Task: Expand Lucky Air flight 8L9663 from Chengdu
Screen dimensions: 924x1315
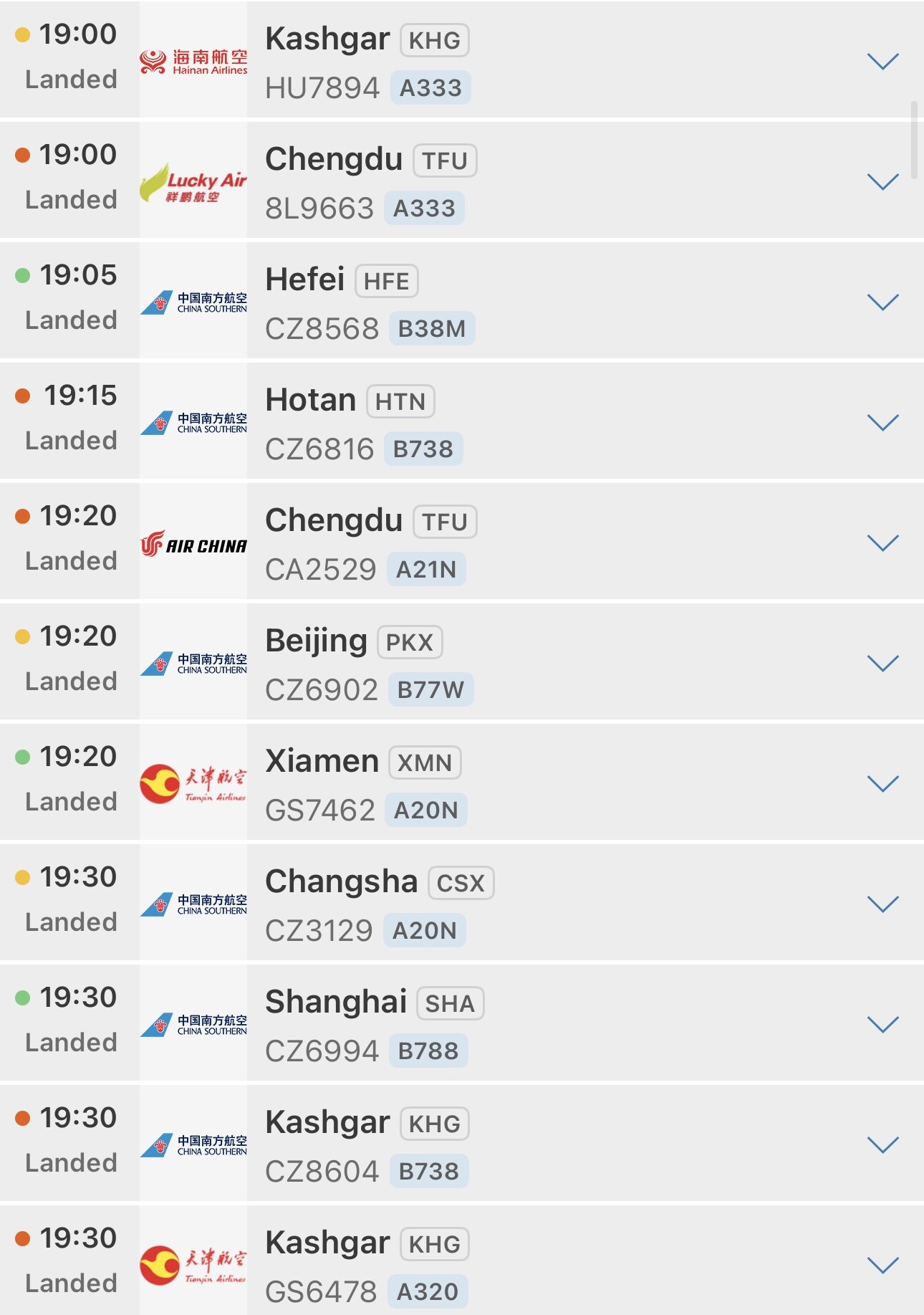Action: [882, 182]
